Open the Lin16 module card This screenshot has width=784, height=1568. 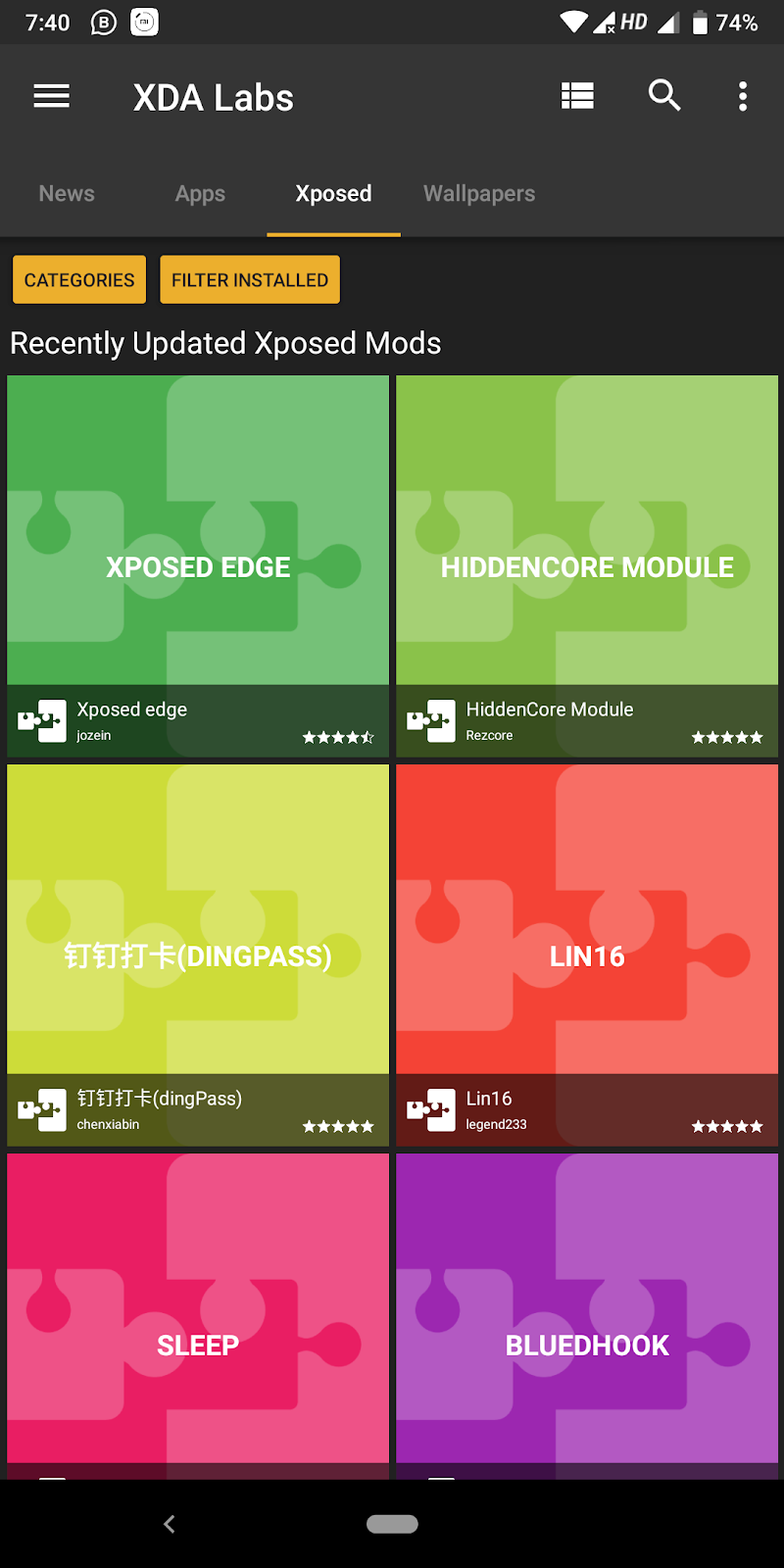coord(587,955)
